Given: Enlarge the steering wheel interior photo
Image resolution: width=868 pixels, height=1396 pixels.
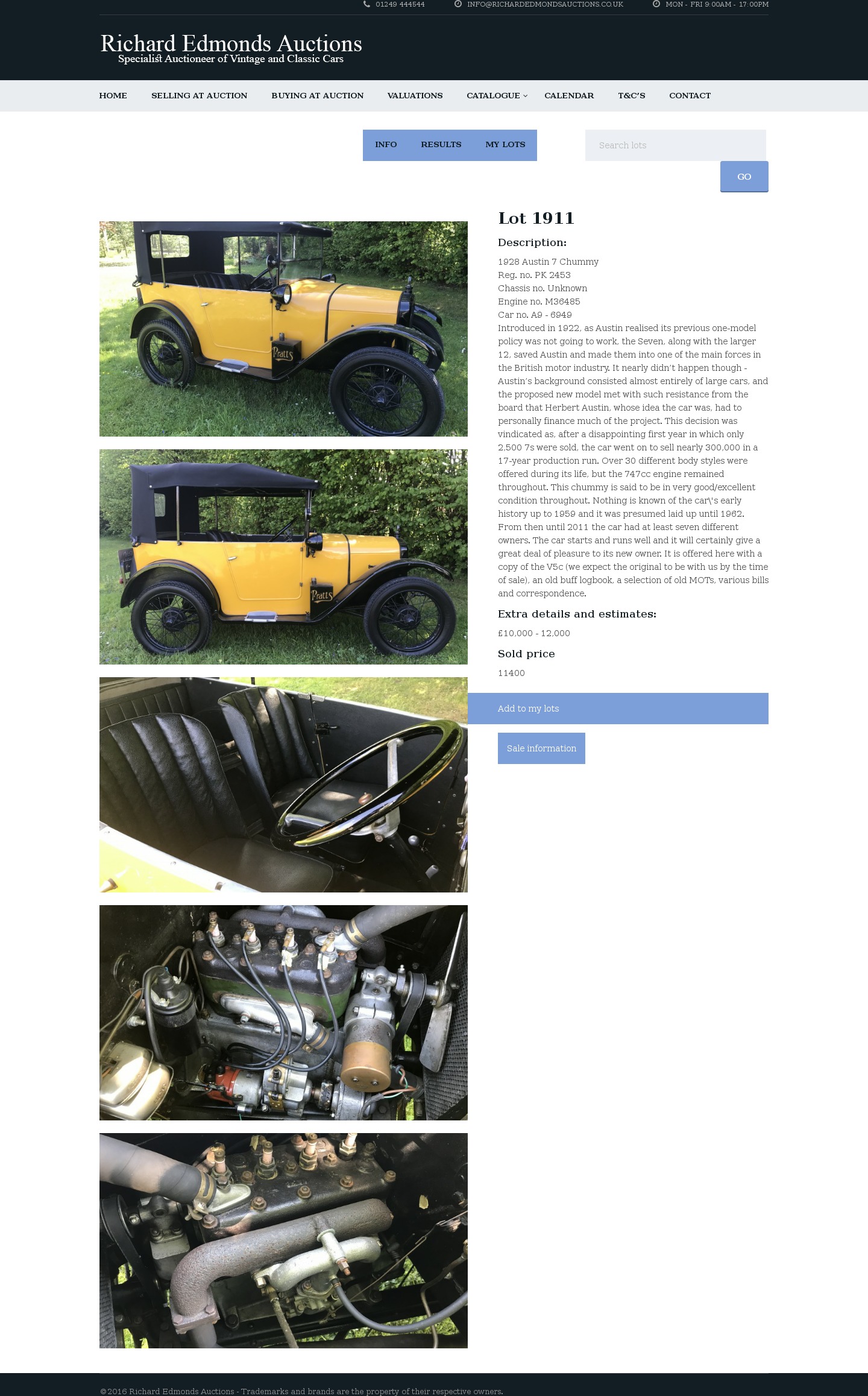Looking at the screenshot, I should pyautogui.click(x=283, y=785).
